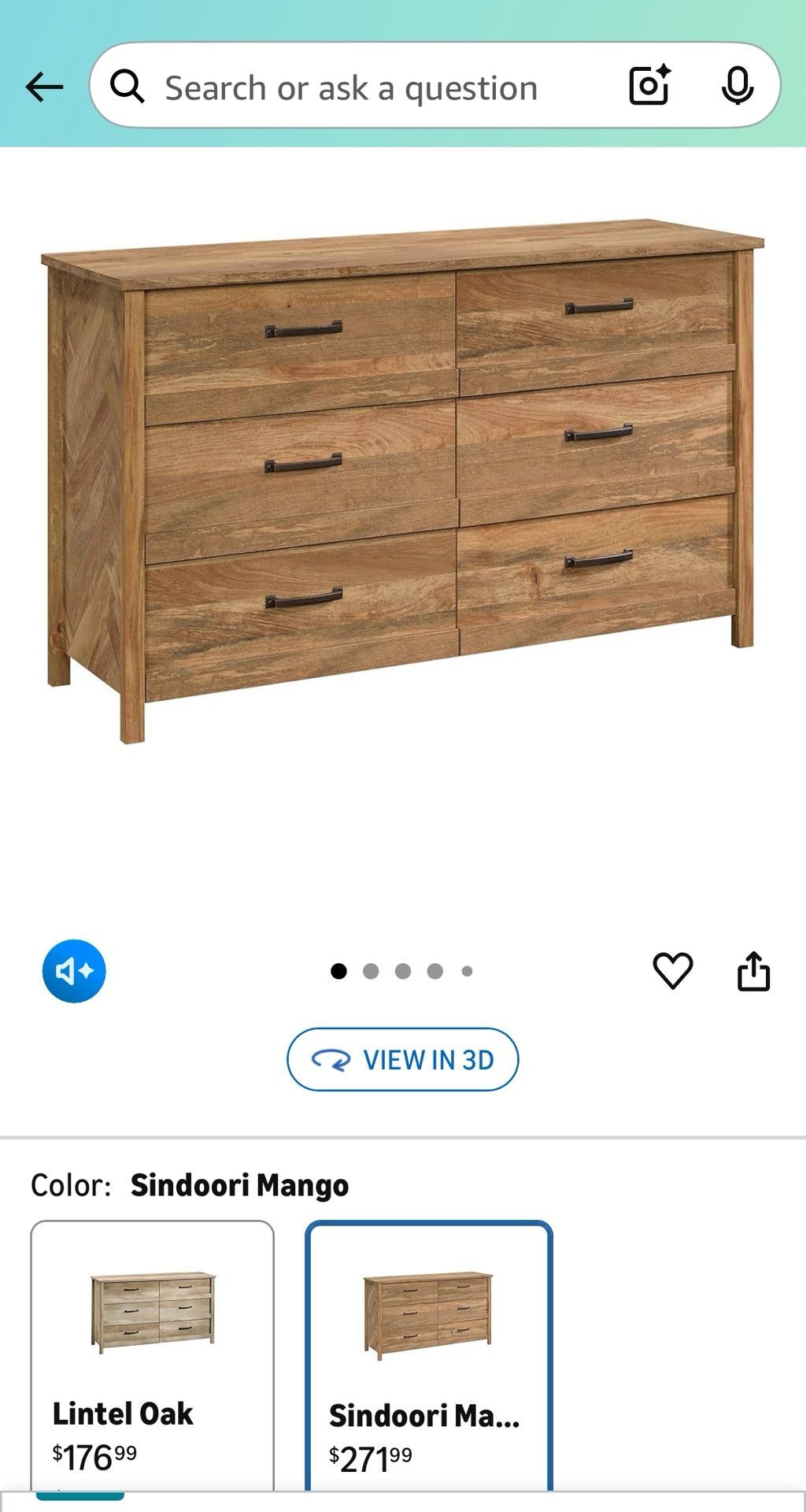Tap the blue audio sparkle button
The width and height of the screenshot is (806, 1512).
pos(74,971)
